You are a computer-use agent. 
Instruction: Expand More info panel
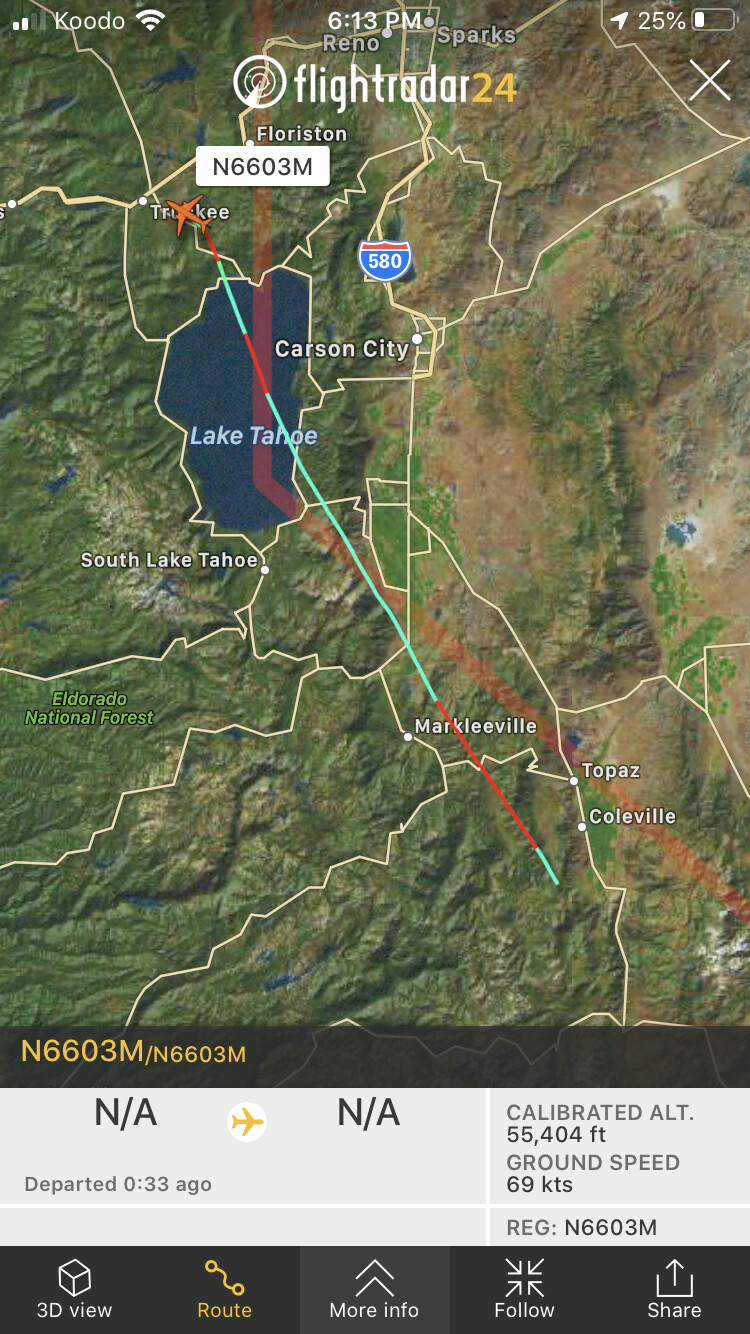pyautogui.click(x=374, y=1290)
